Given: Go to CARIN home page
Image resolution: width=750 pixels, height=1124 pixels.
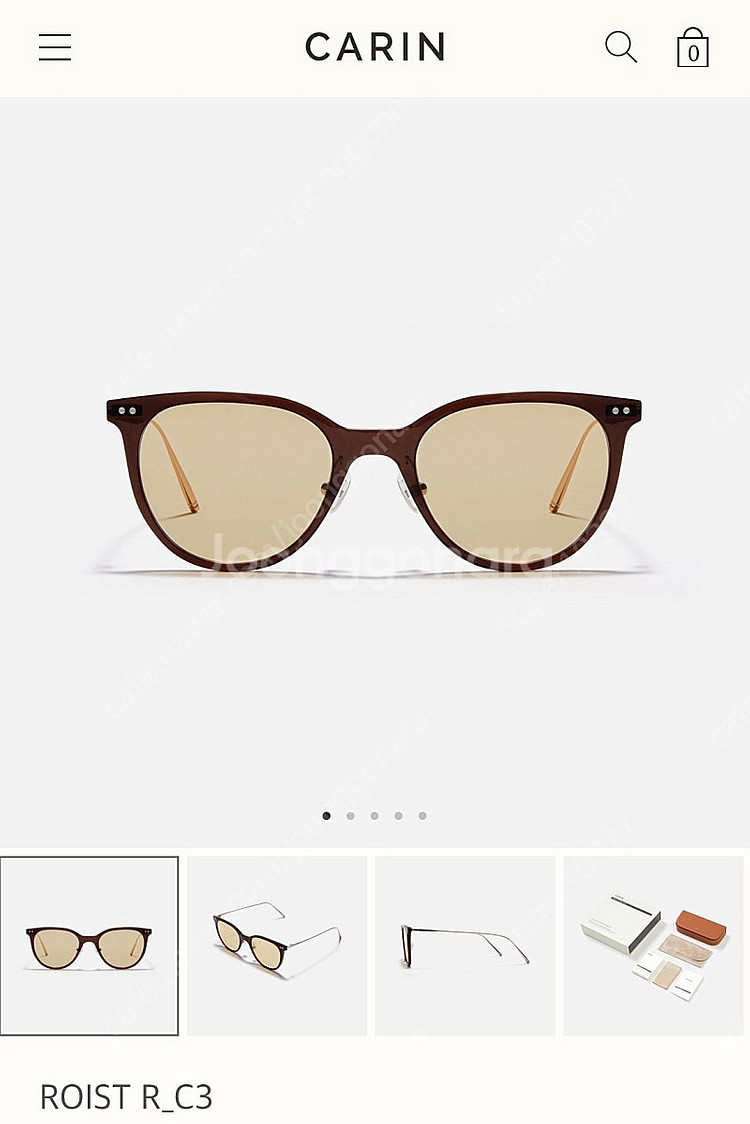Looking at the screenshot, I should (x=375, y=47).
